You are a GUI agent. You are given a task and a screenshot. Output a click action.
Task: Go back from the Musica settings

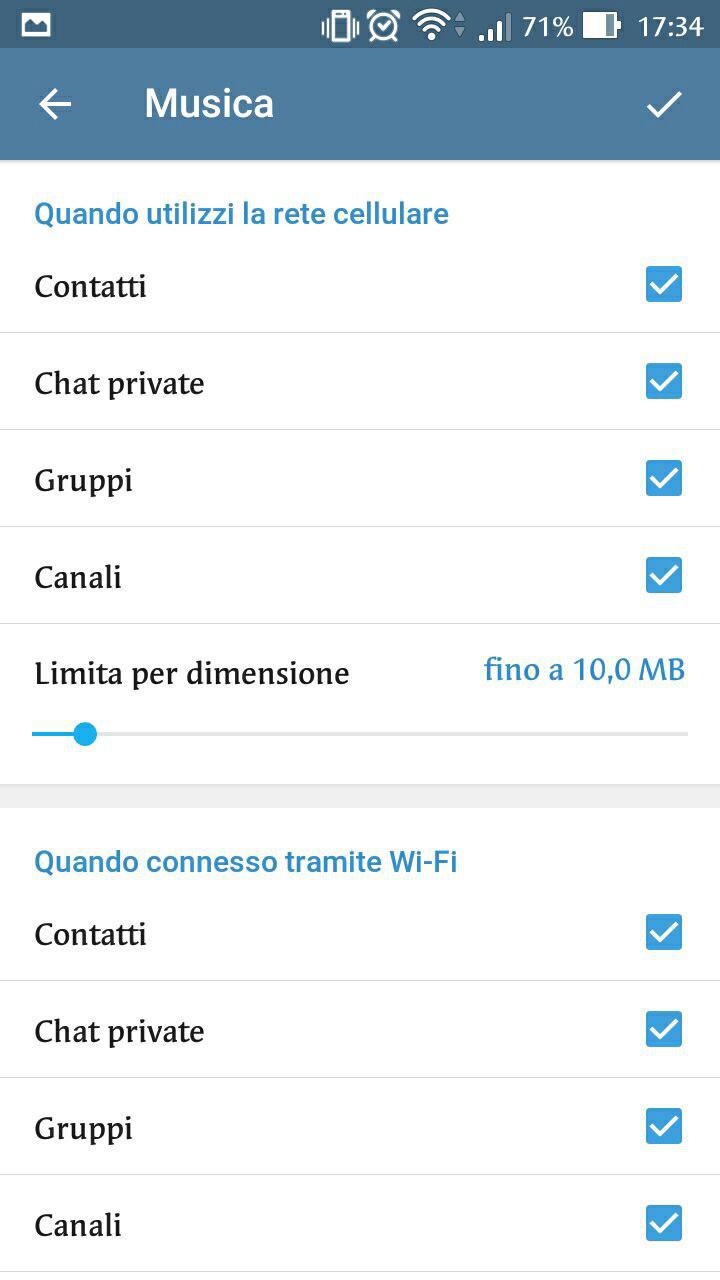click(x=55, y=104)
